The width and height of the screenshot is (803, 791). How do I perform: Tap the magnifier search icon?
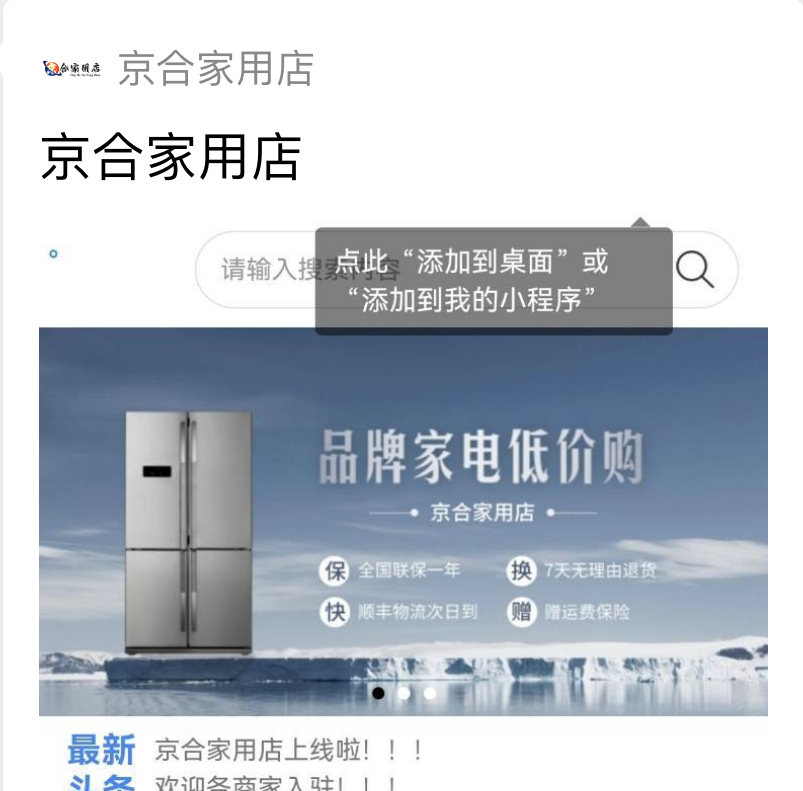pos(695,269)
